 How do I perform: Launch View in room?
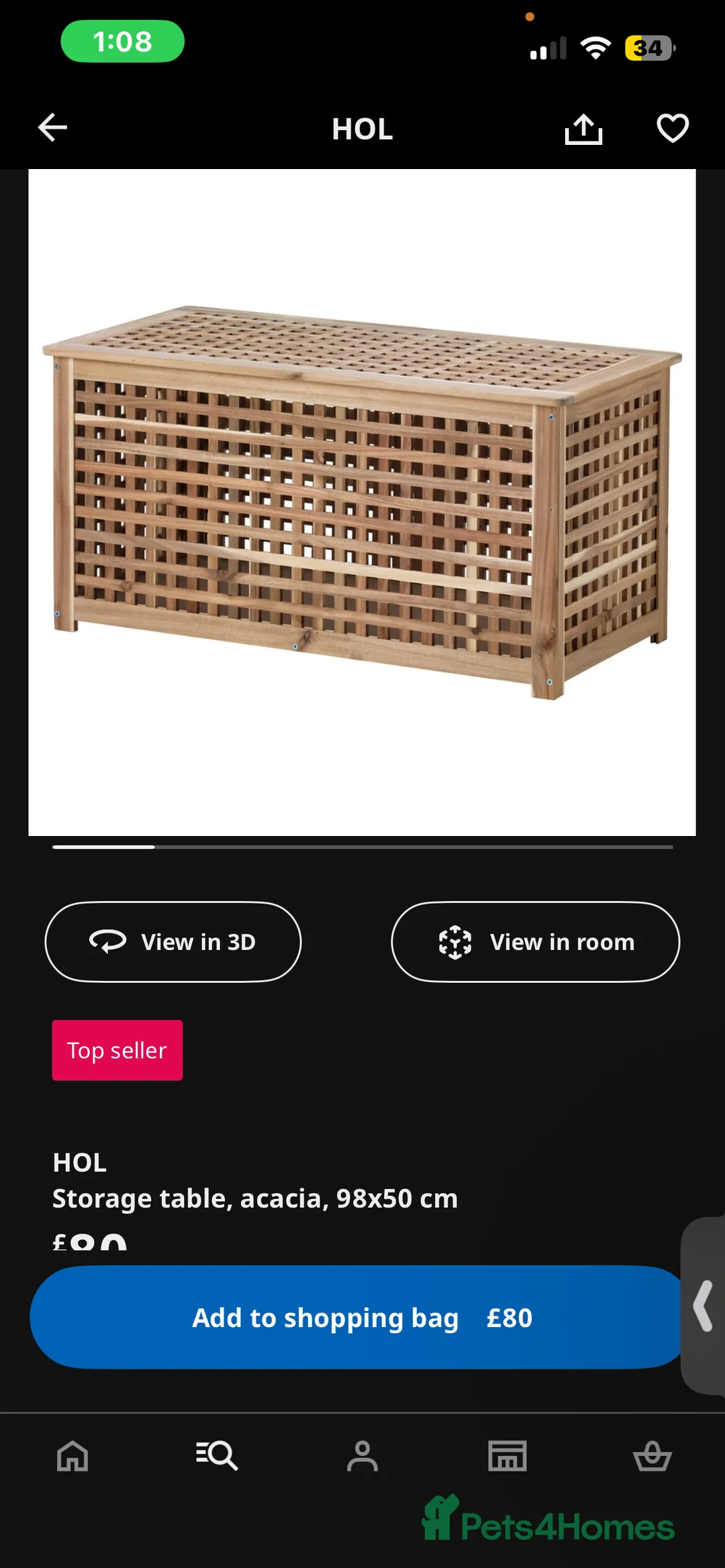535,941
